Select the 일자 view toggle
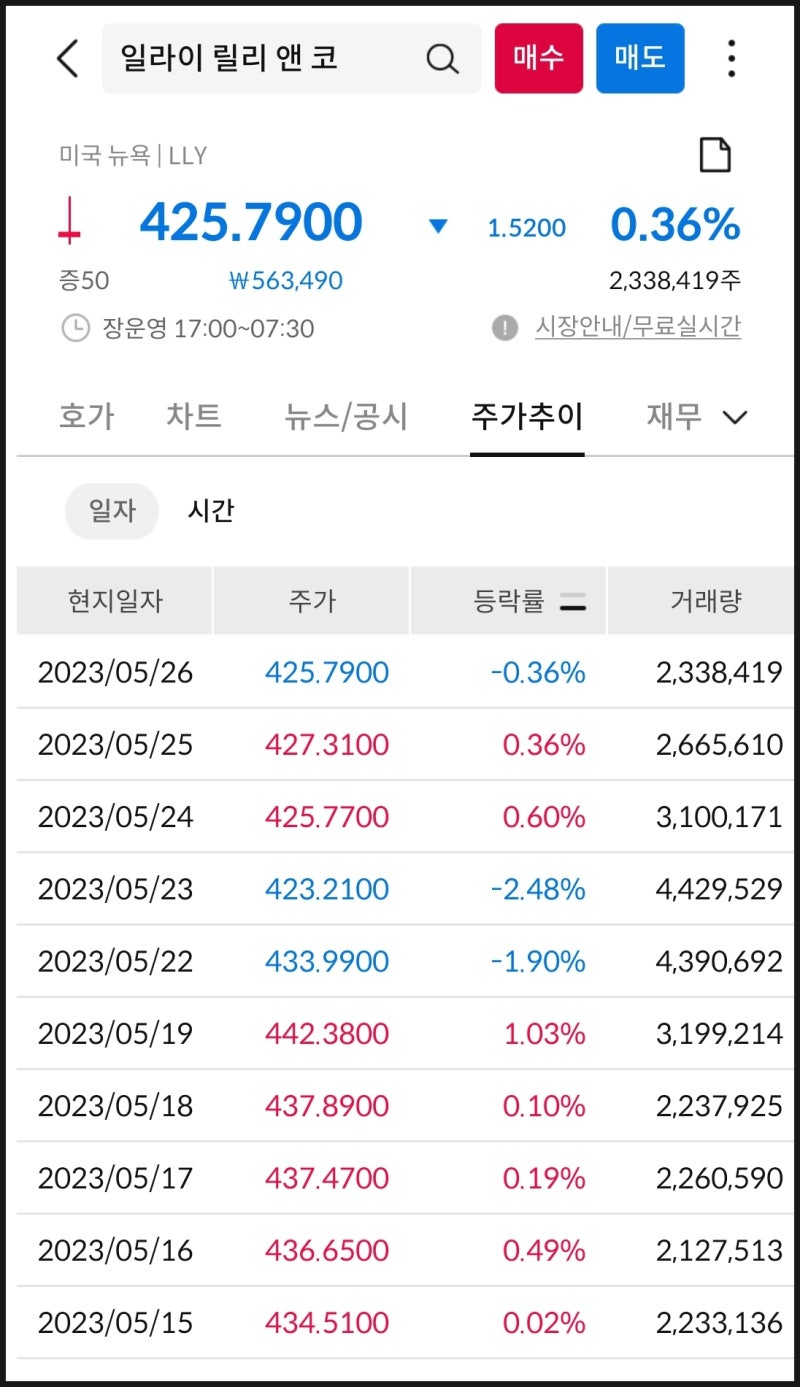The width and height of the screenshot is (800, 1387). (112, 511)
